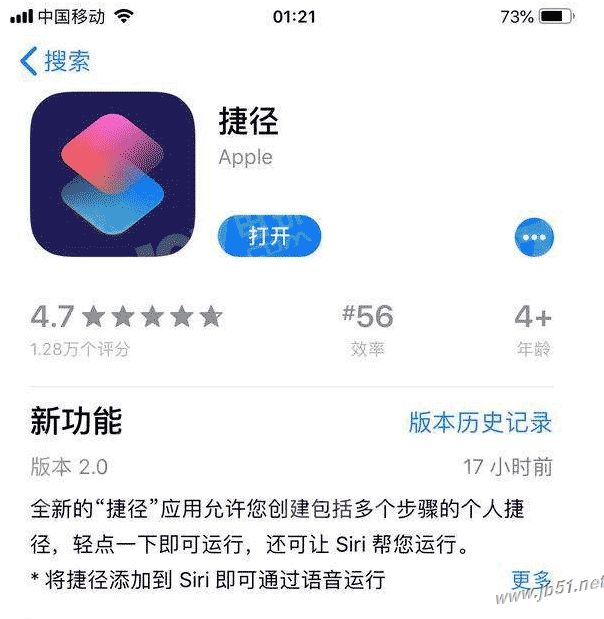Viewport: 604px width, 619px height.
Task: Go back to 搜索 page
Action: click(x=55, y=60)
